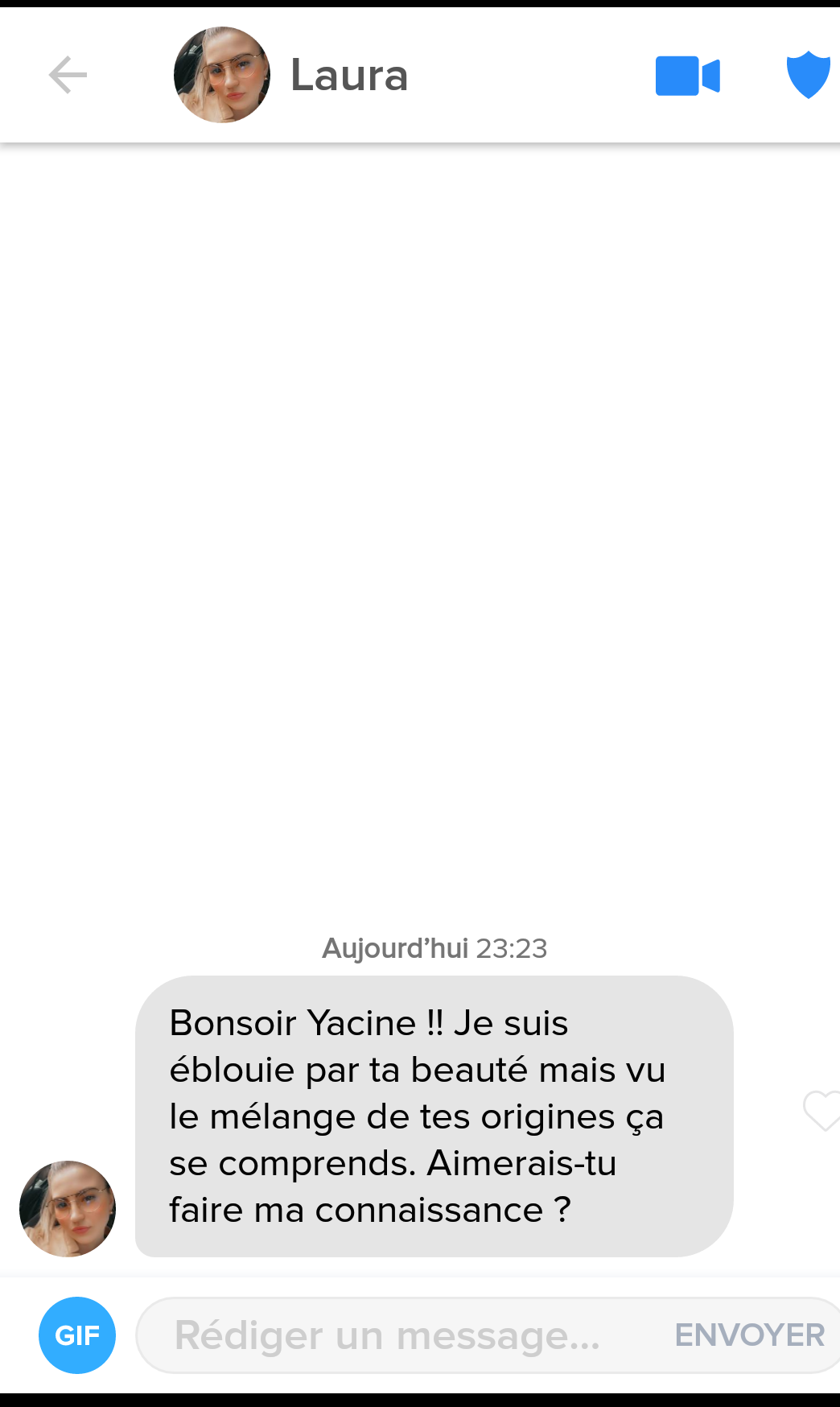Image resolution: width=840 pixels, height=1407 pixels.
Task: Open the GIF picker
Action: pos(77,1335)
